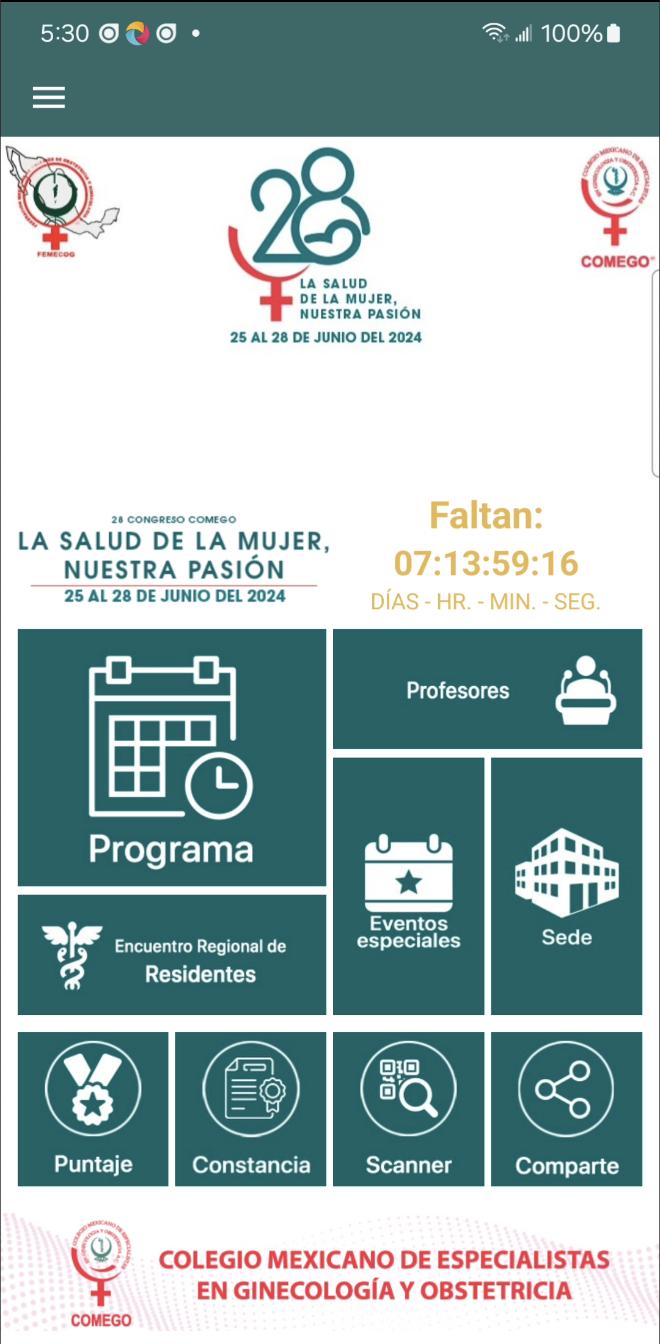The image size is (660, 1344).
Task: View Eventos especiales
Action: pos(408,886)
